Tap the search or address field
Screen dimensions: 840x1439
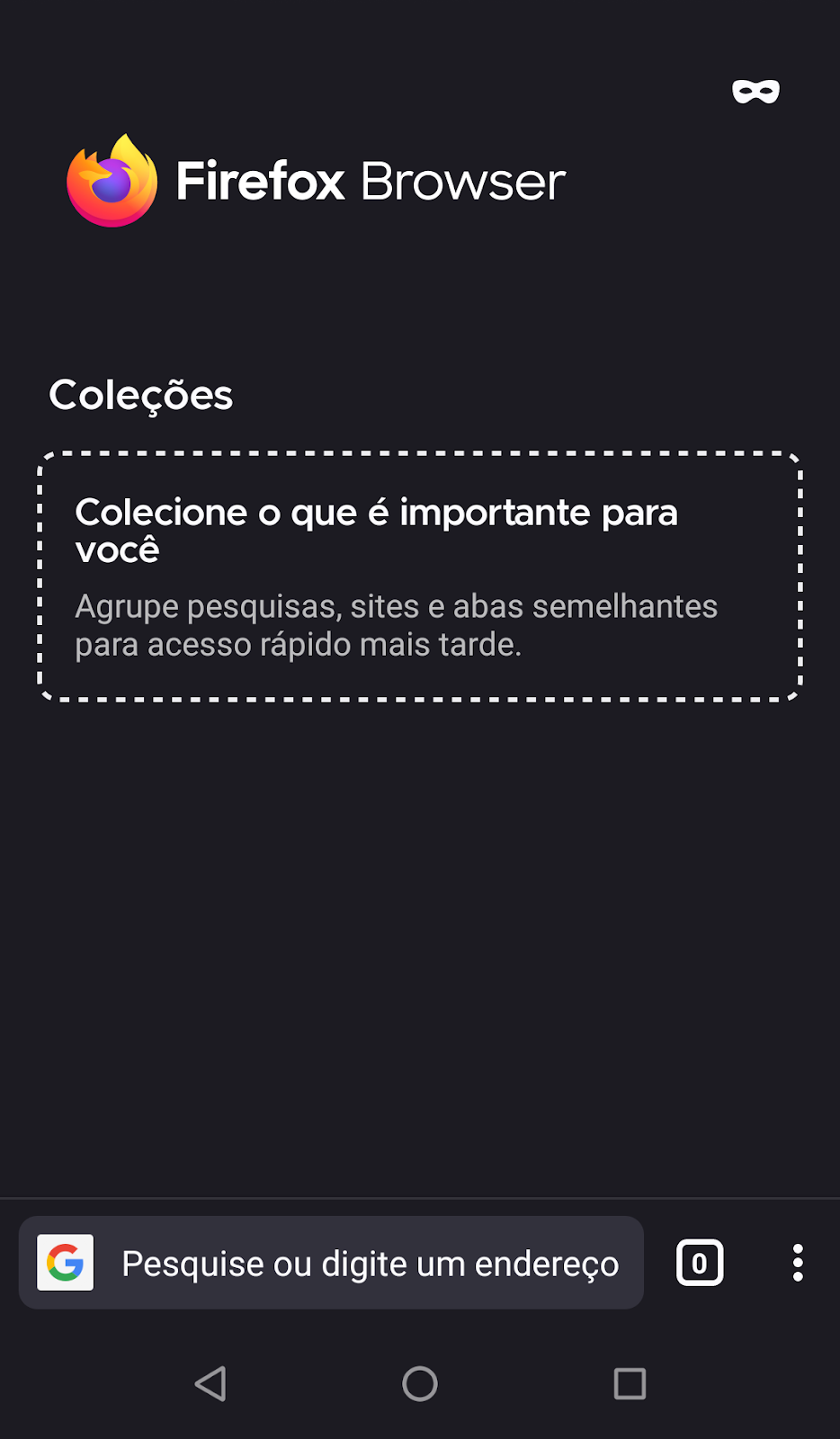[370, 1264]
